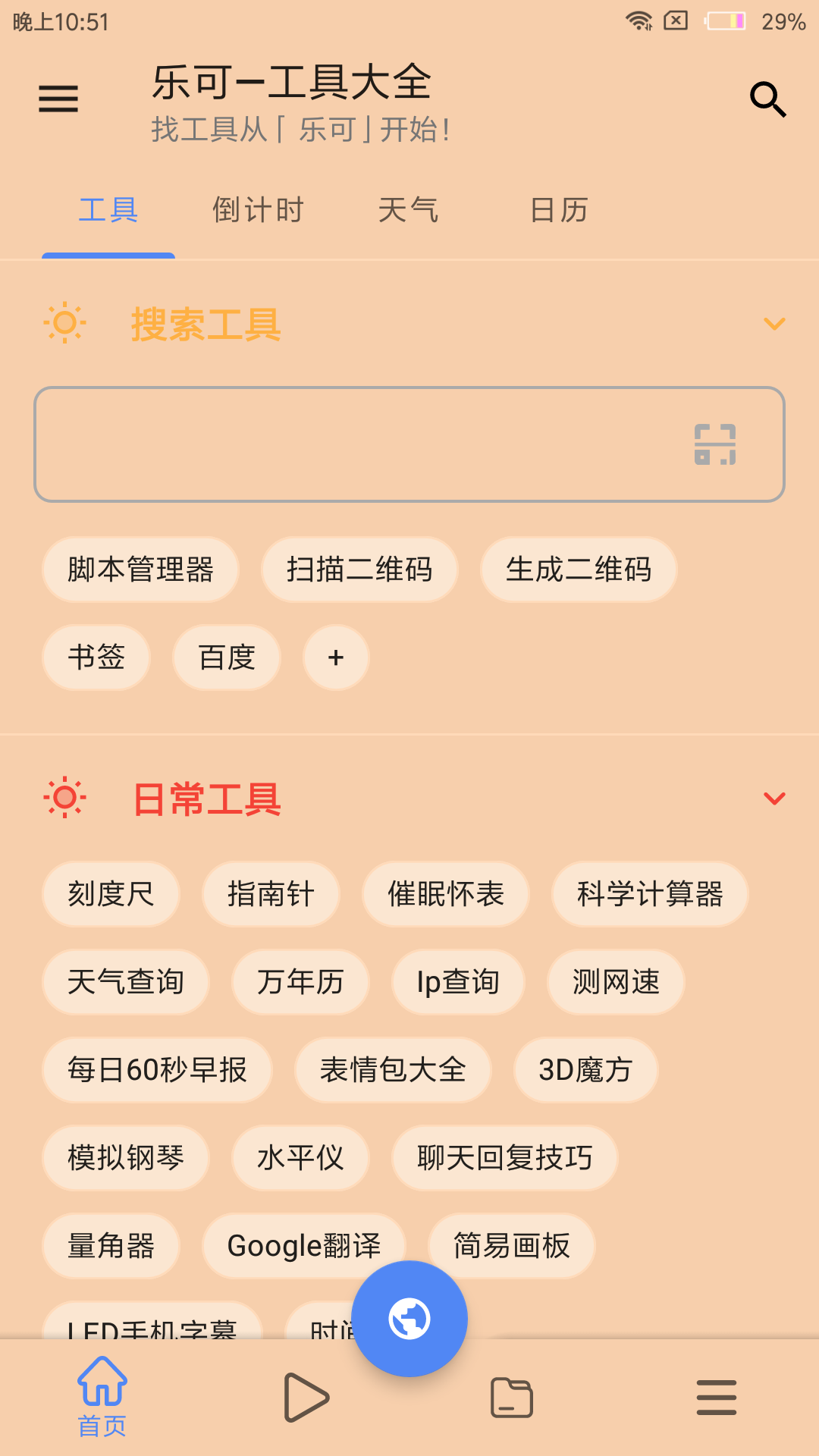Tap the blue globe floating button
Image resolution: width=819 pixels, height=1456 pixels.
409,1319
